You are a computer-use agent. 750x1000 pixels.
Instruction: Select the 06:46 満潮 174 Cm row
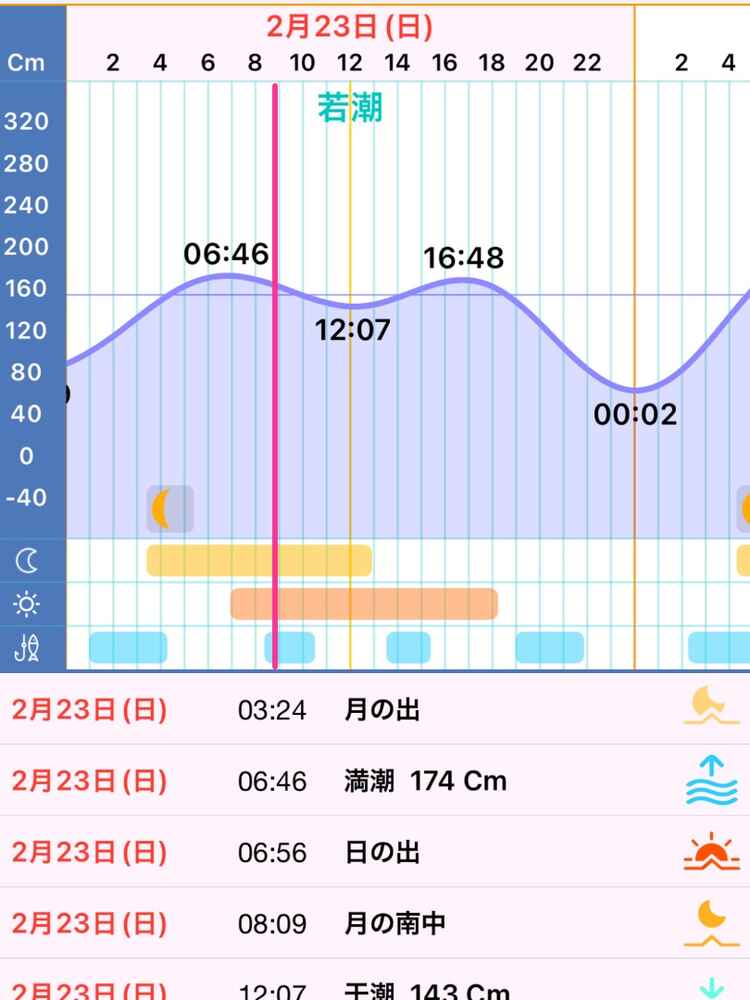point(375,781)
